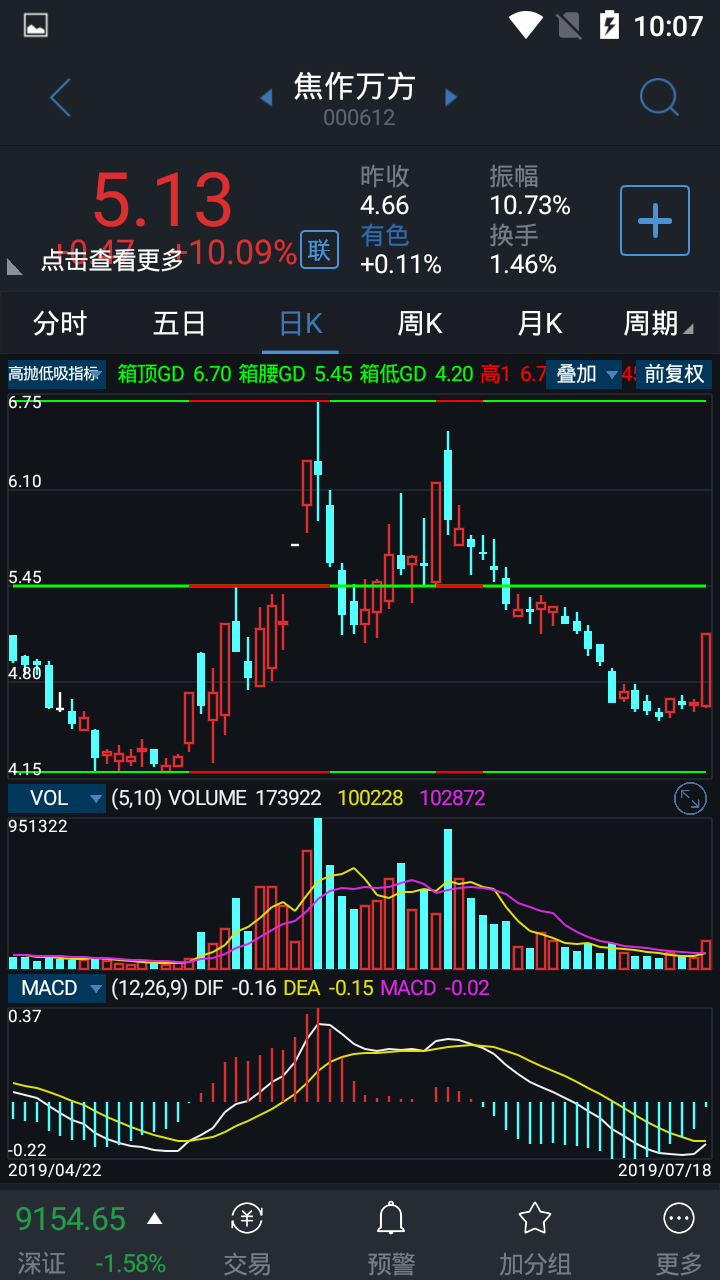Tap 点击查看更多 to see more quote details
The image size is (720, 1280).
tap(112, 261)
